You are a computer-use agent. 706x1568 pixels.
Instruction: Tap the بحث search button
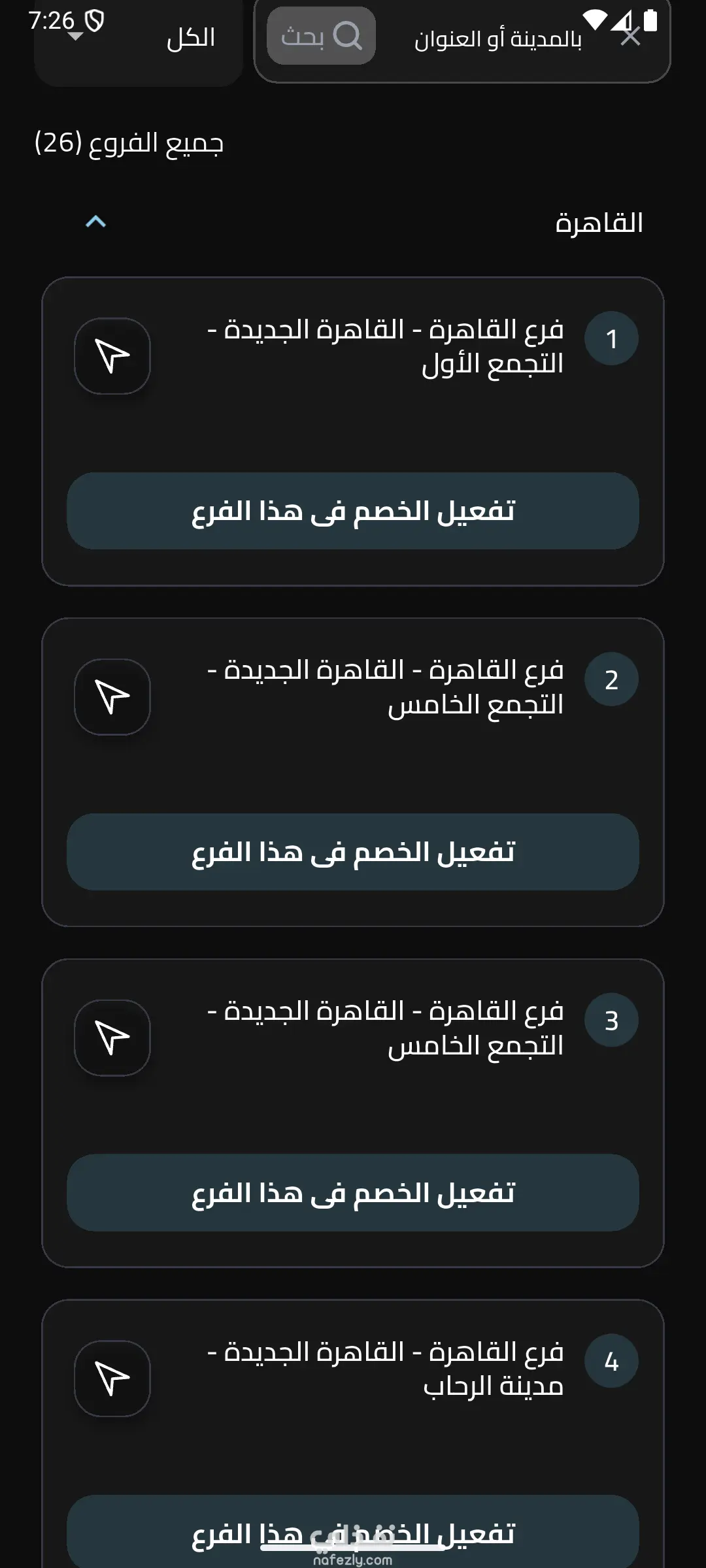point(321,36)
